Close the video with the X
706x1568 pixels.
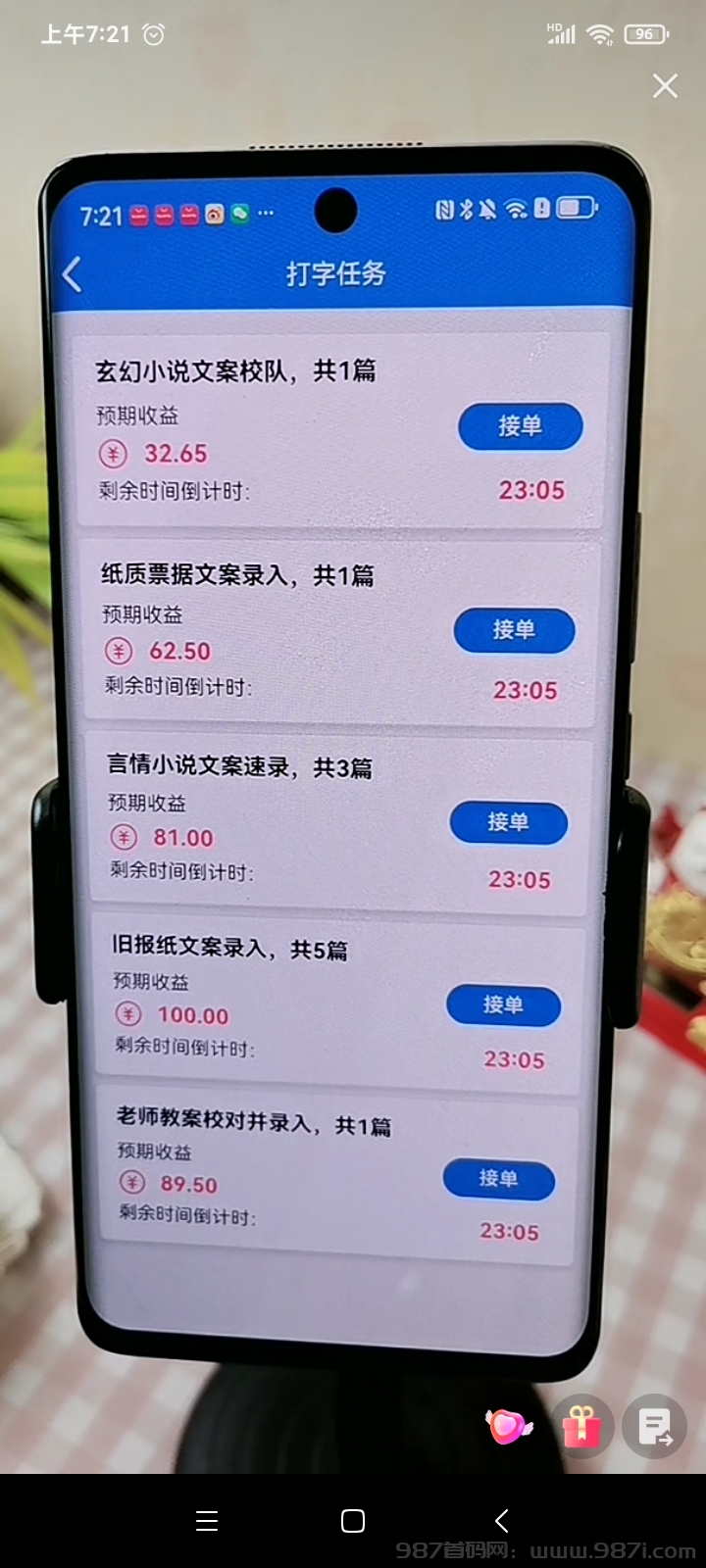(x=665, y=86)
